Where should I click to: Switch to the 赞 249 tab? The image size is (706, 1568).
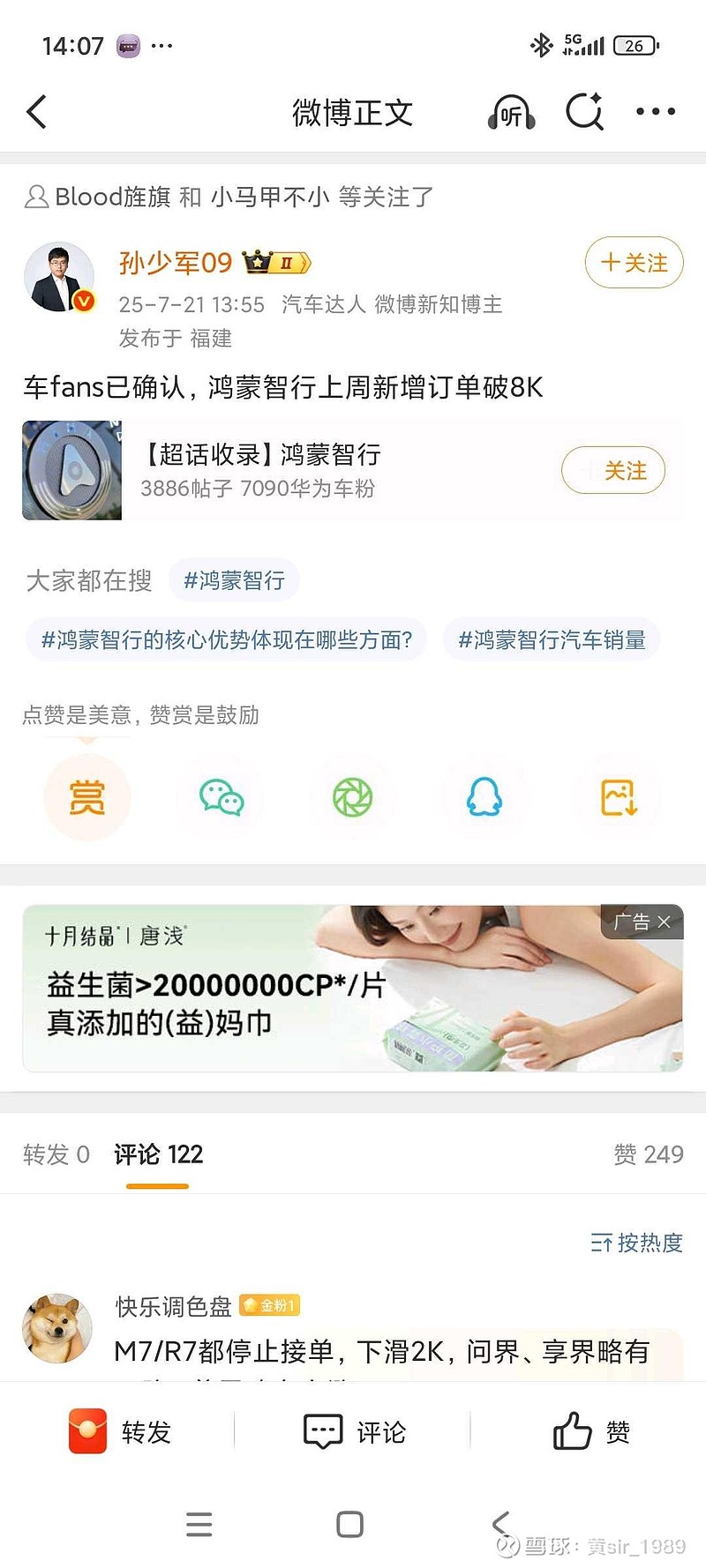click(x=650, y=1154)
